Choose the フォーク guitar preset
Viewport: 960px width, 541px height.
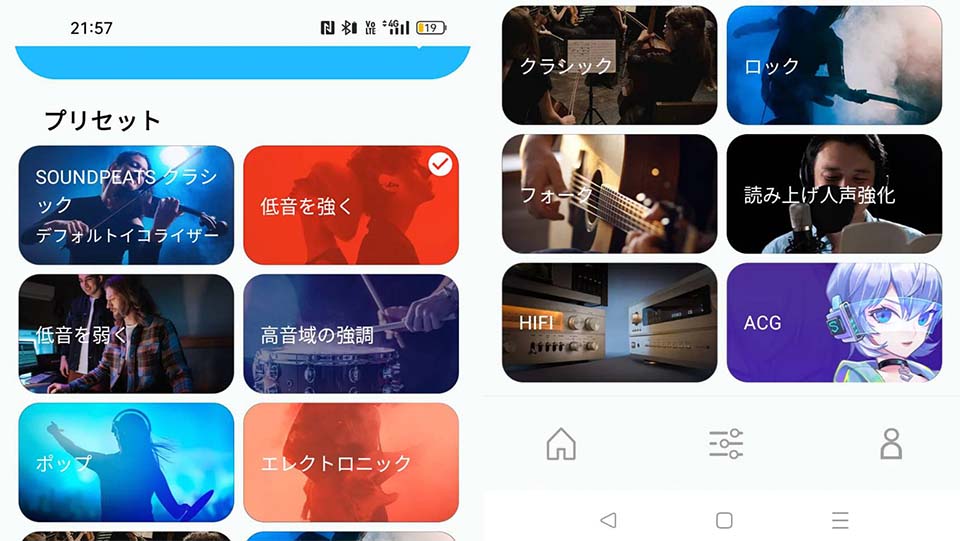(x=609, y=194)
